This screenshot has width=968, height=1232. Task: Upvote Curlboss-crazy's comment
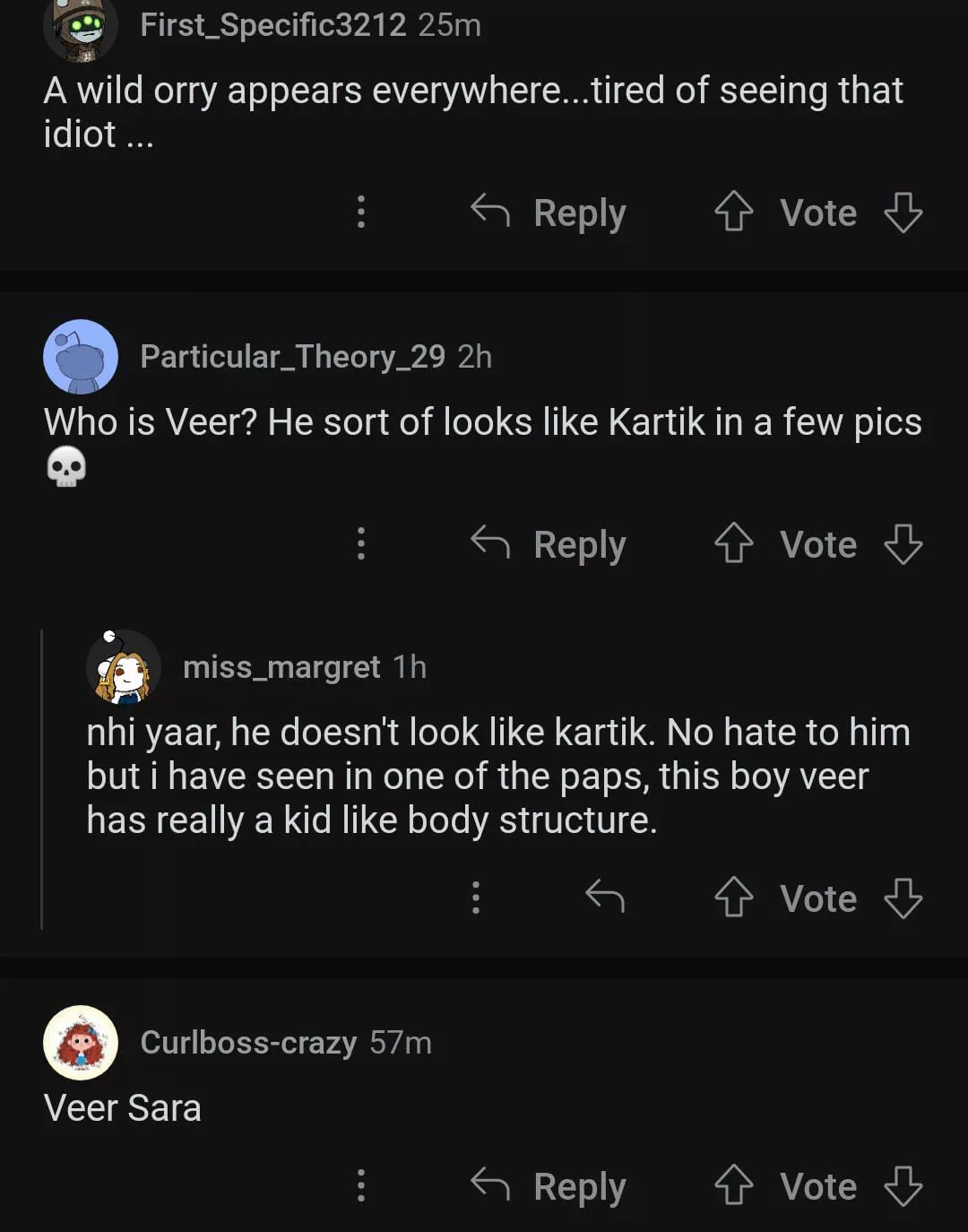tap(733, 1185)
